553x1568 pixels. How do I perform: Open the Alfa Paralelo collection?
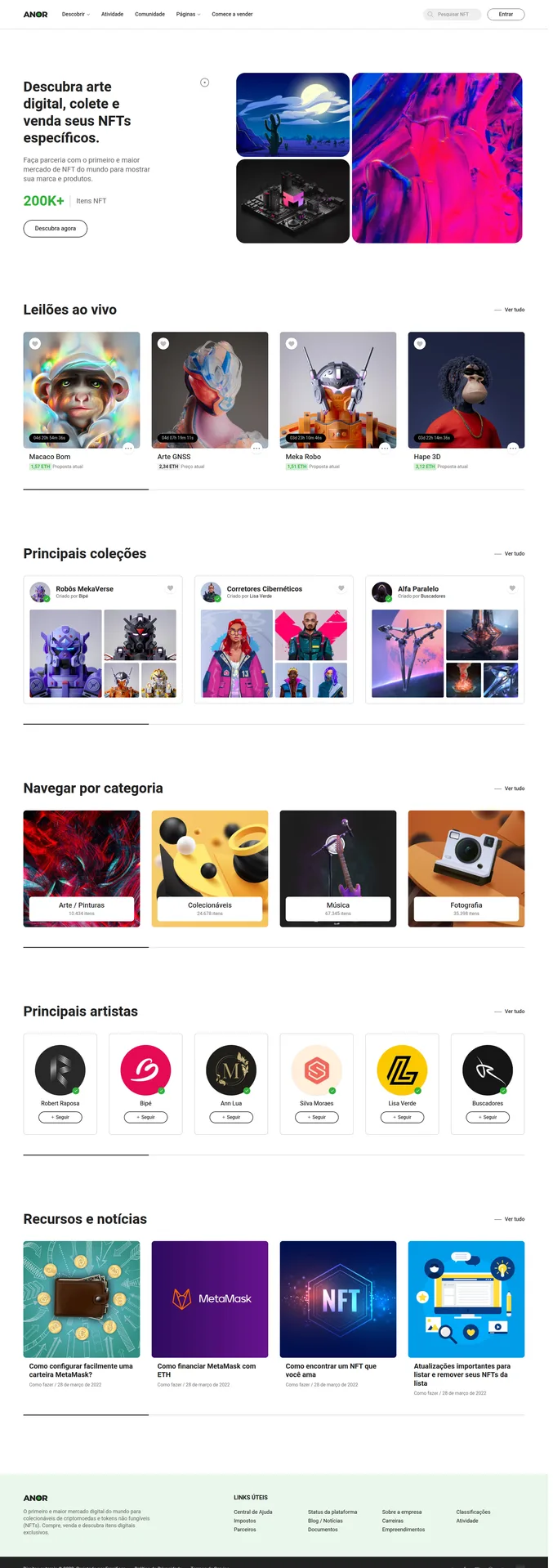417,588
